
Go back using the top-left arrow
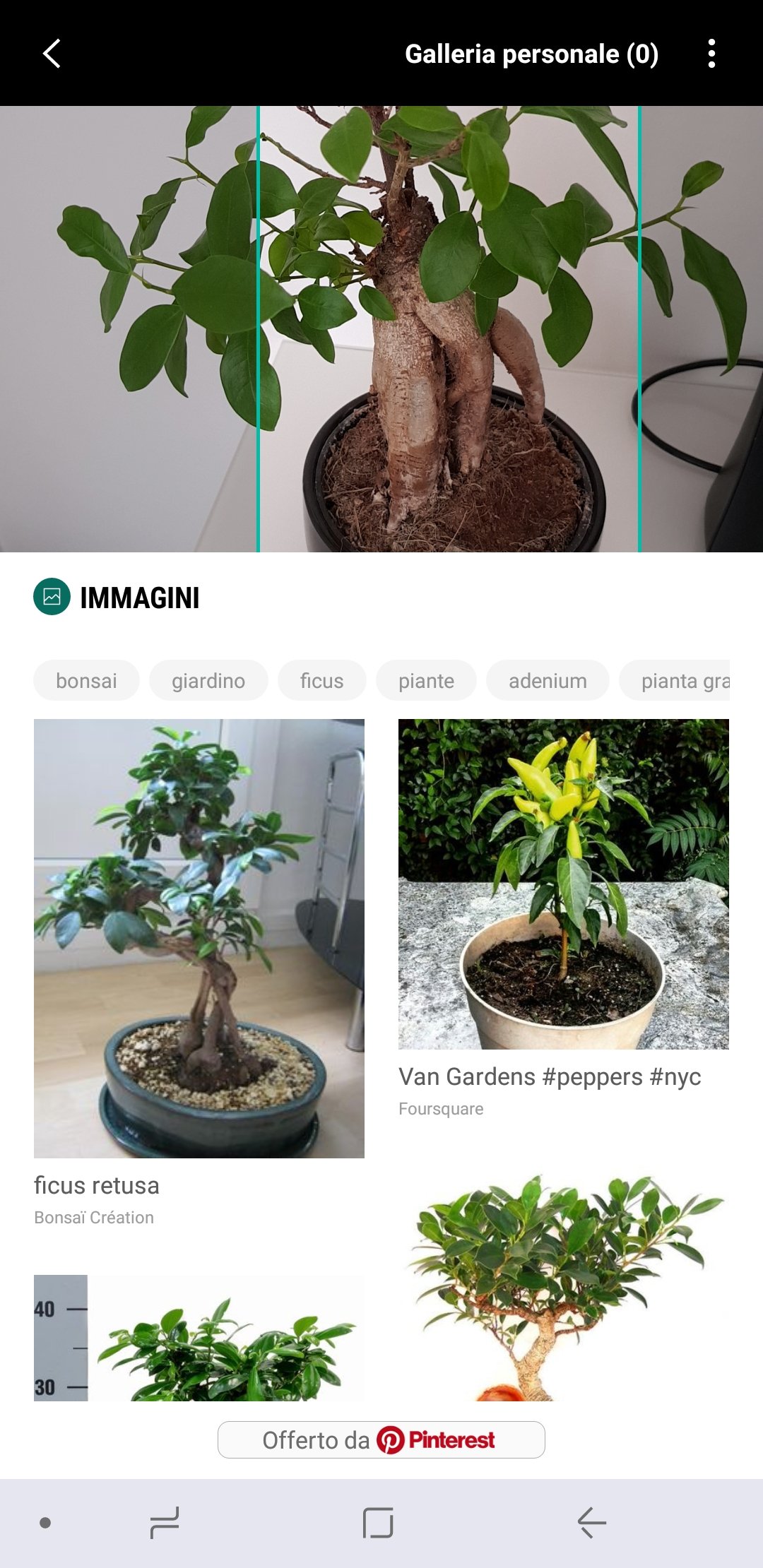(52, 54)
